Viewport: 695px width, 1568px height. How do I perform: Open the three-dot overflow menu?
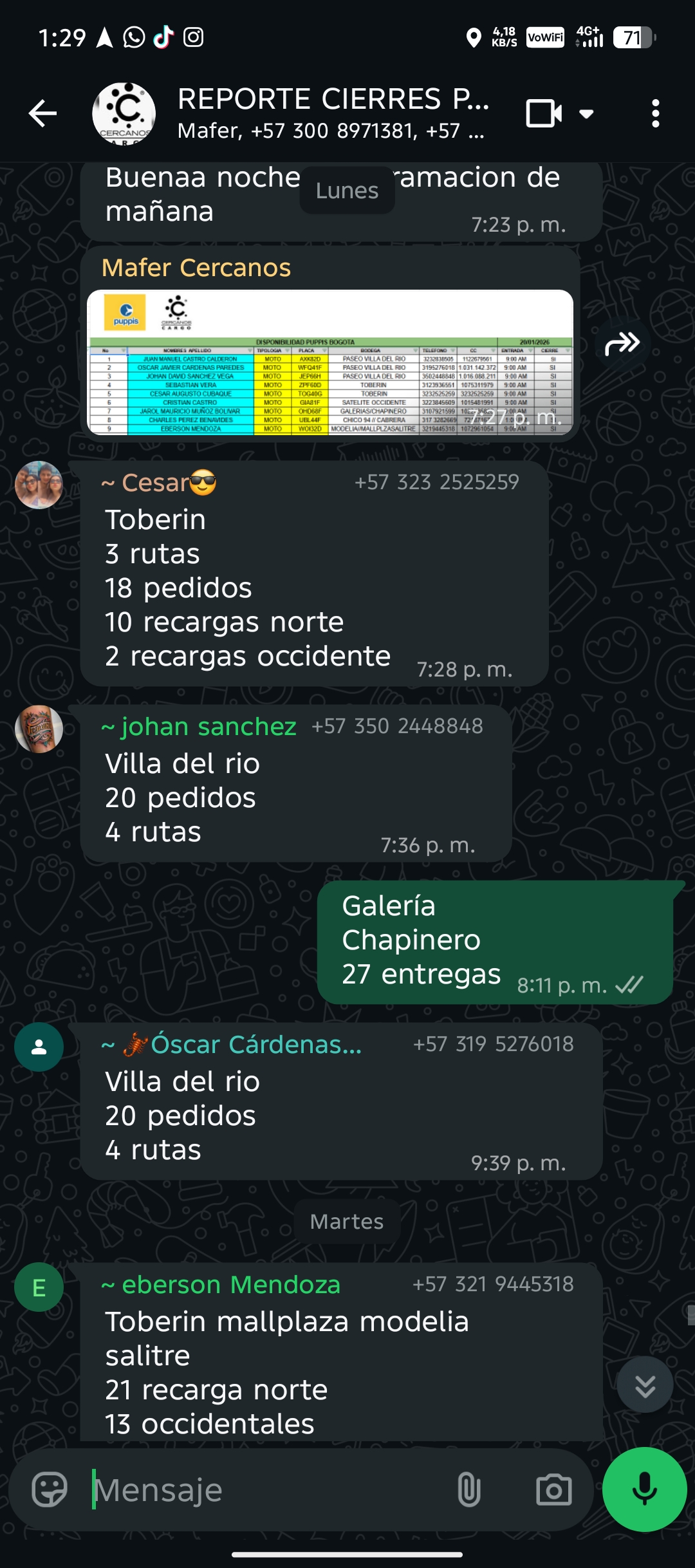point(655,114)
